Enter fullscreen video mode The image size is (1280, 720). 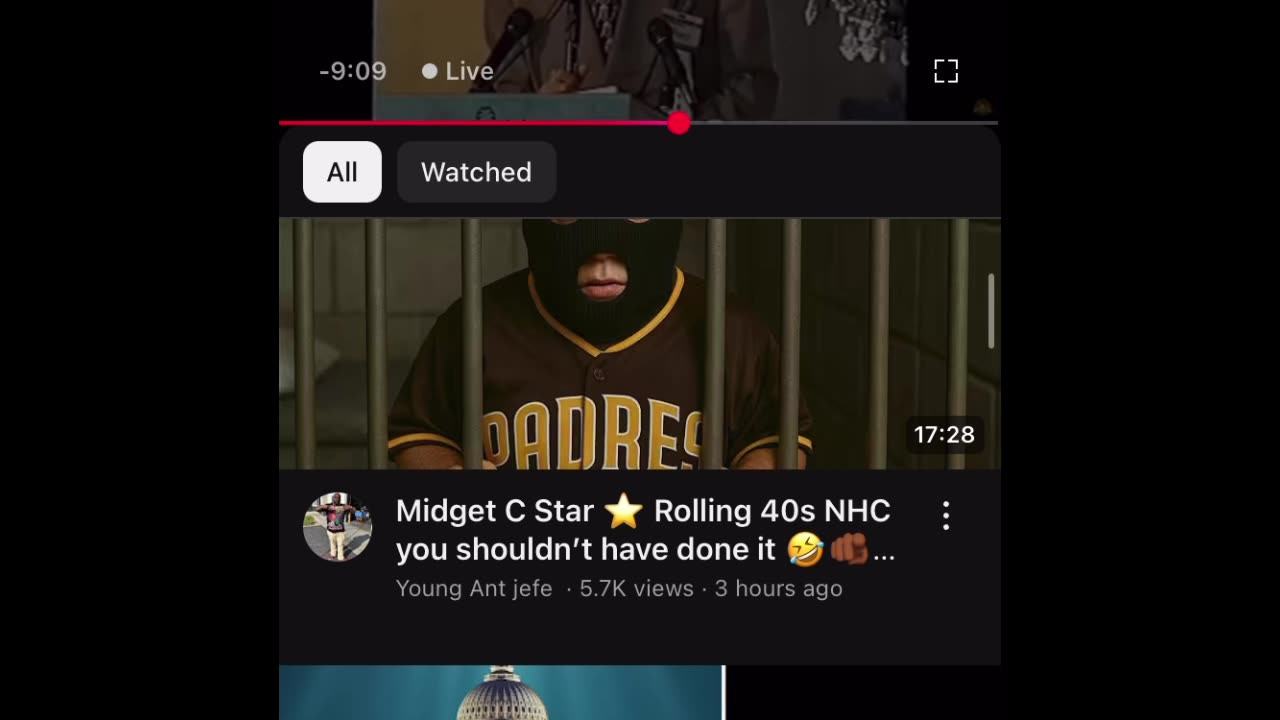tap(945, 71)
